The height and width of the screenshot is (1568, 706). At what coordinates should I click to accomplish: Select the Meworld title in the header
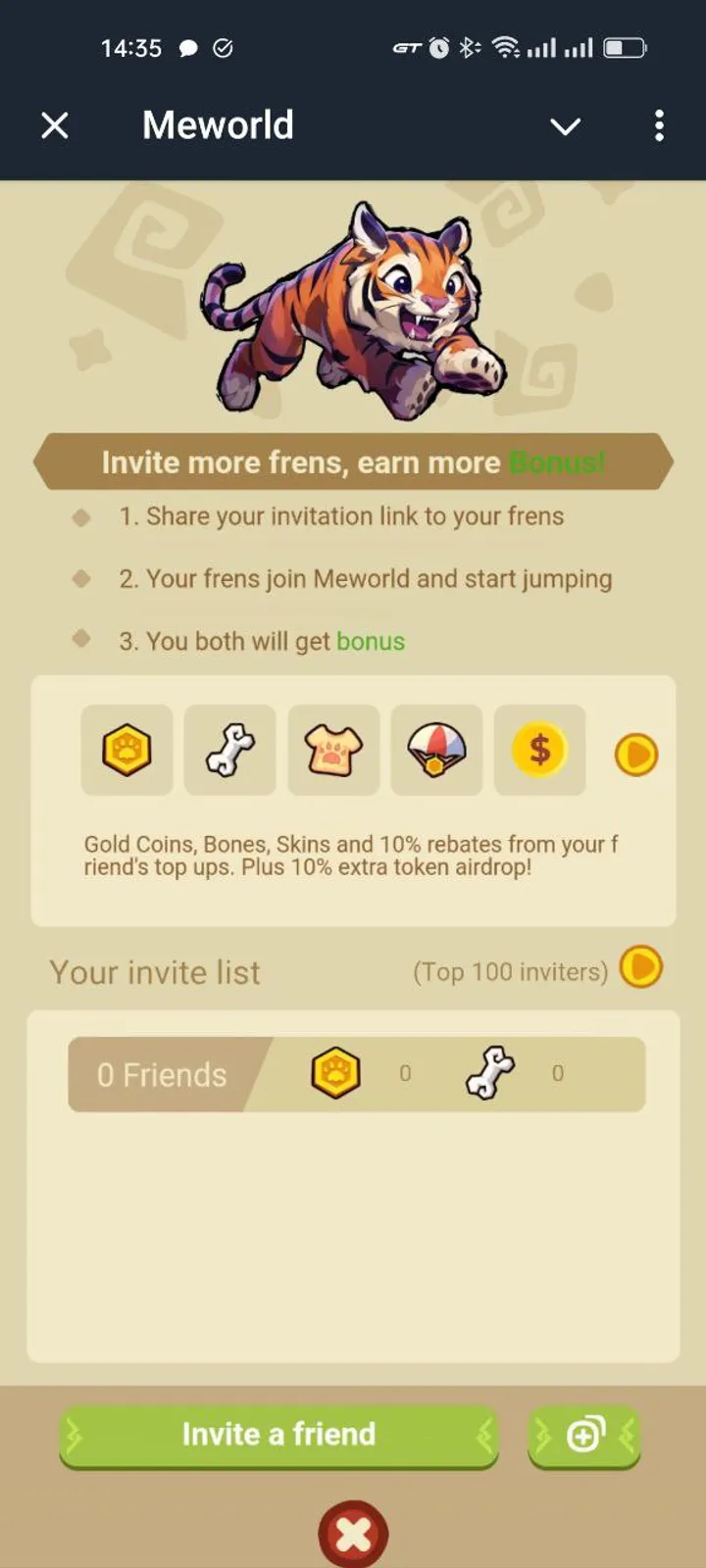tap(218, 124)
